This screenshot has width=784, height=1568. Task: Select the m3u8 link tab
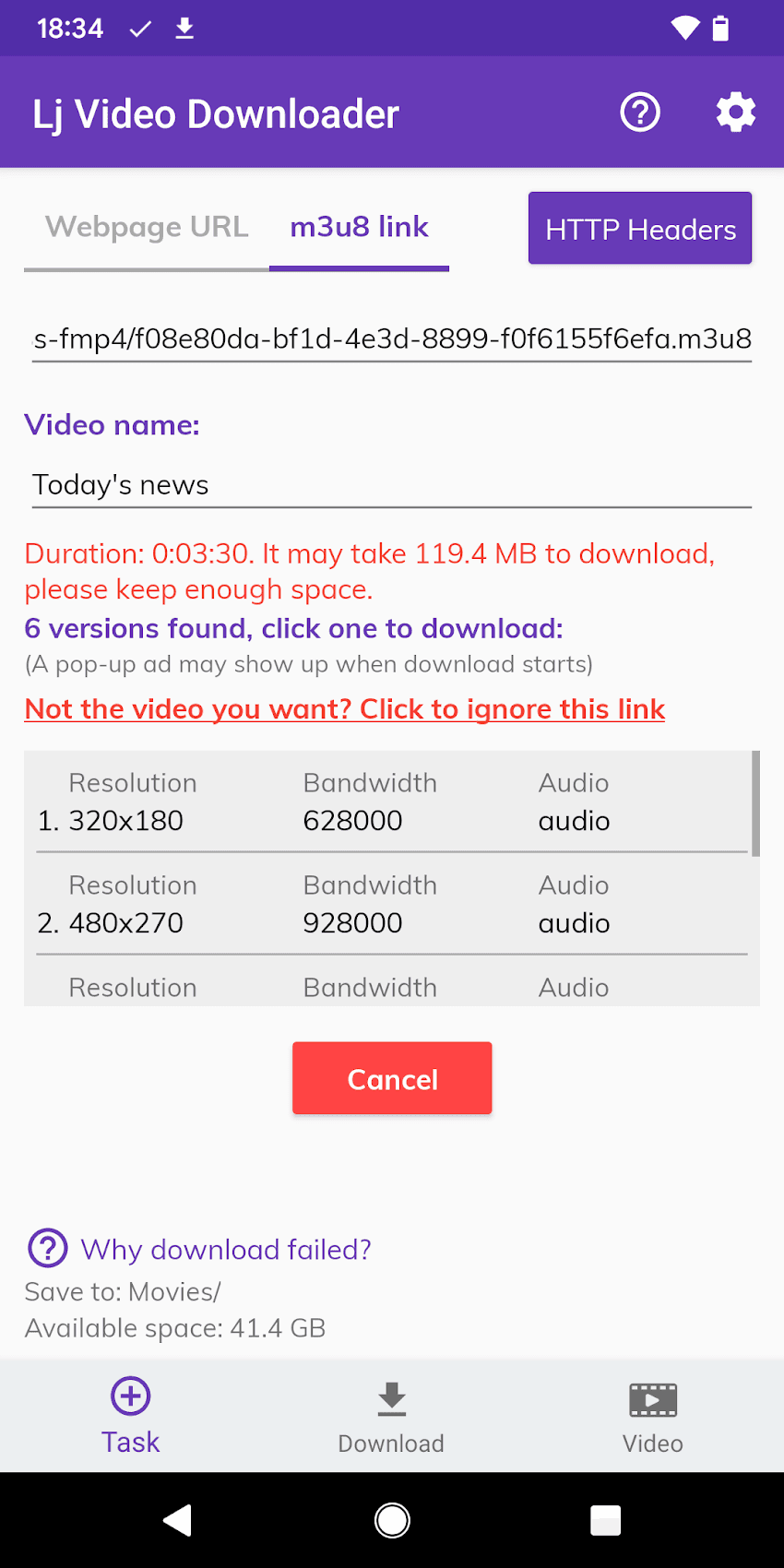pyautogui.click(x=359, y=227)
